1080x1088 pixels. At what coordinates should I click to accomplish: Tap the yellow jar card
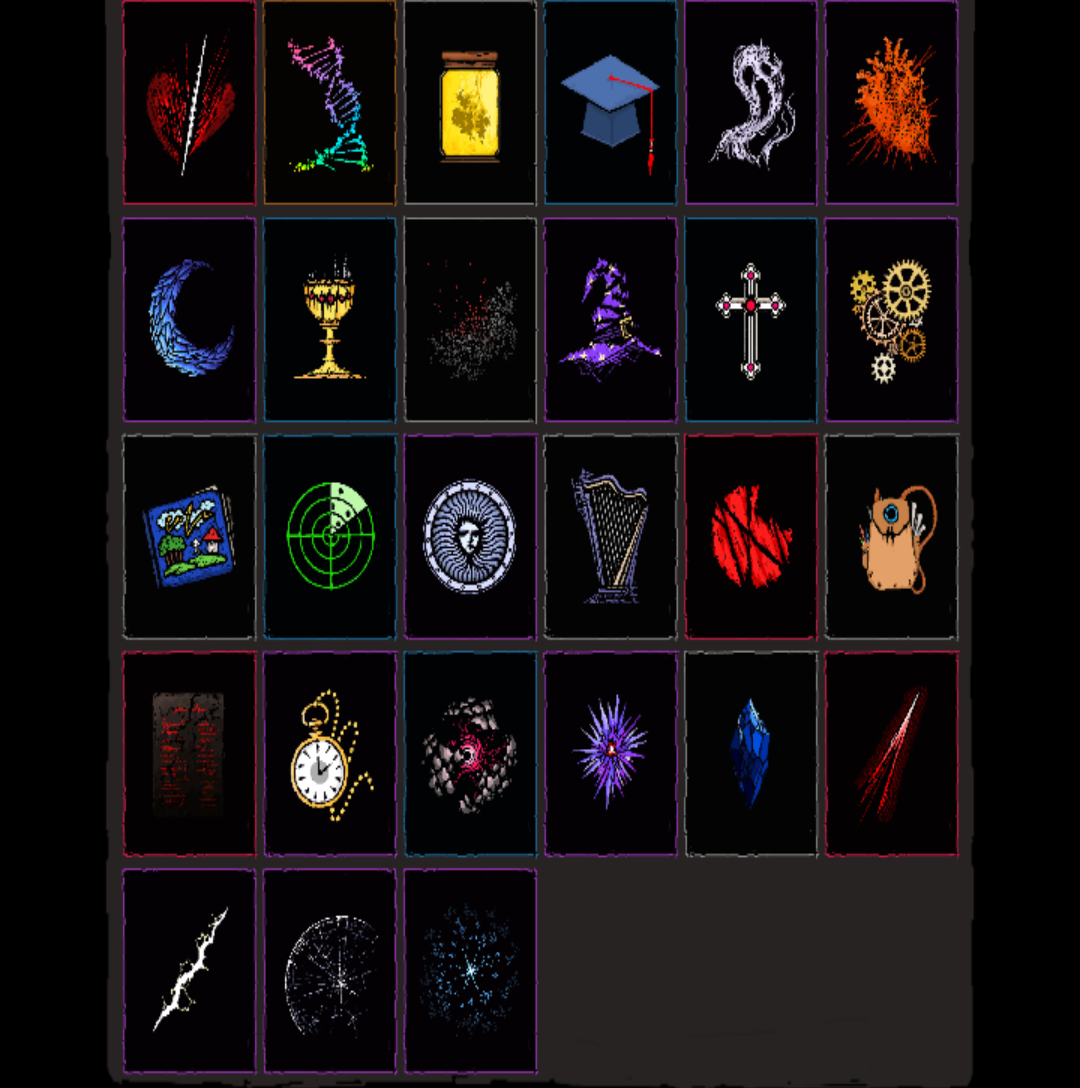pyautogui.click(x=470, y=102)
